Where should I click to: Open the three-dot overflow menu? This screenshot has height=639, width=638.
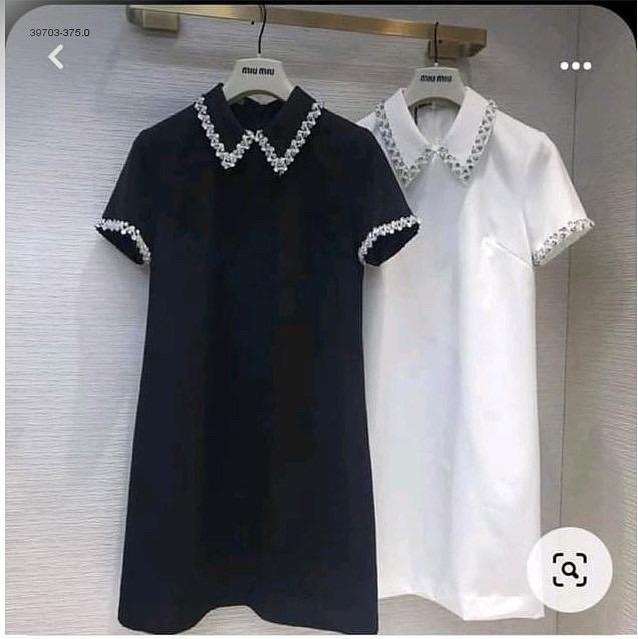tap(575, 66)
